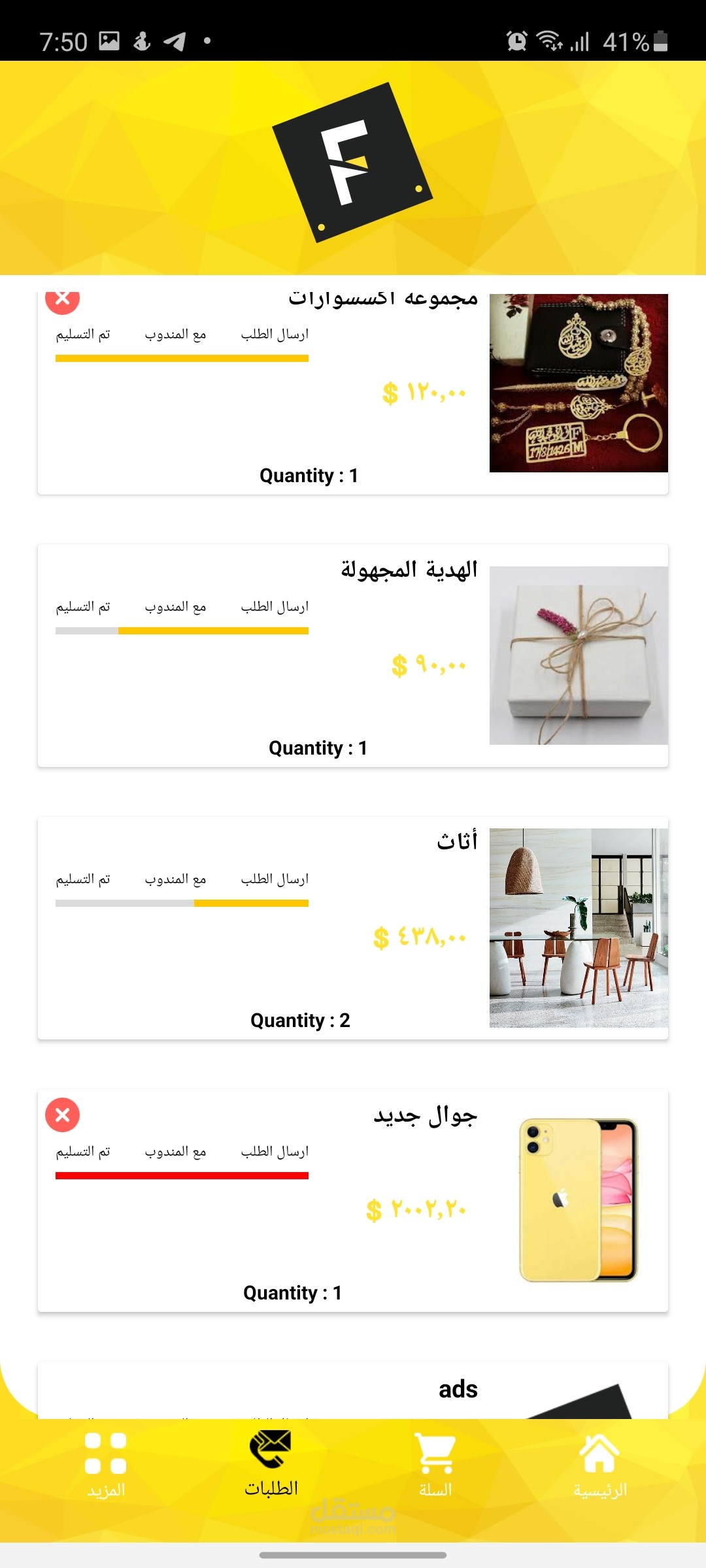Switch to the الطلبات orders tab

tap(271, 1465)
